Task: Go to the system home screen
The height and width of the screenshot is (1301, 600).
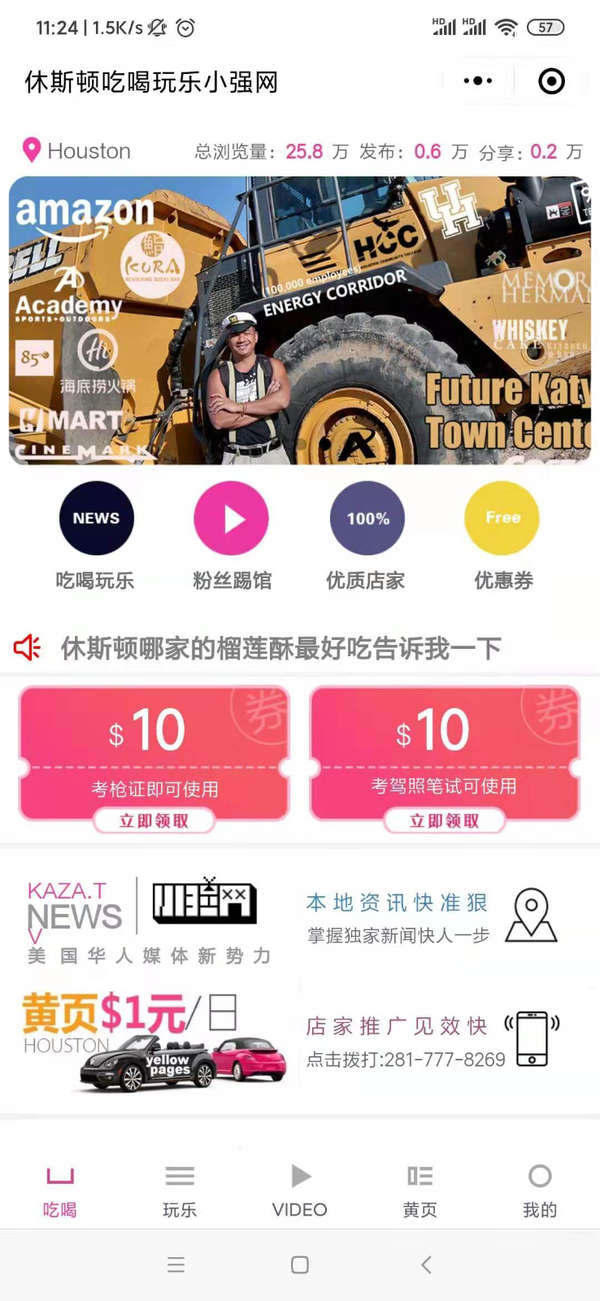Action: 299,1265
